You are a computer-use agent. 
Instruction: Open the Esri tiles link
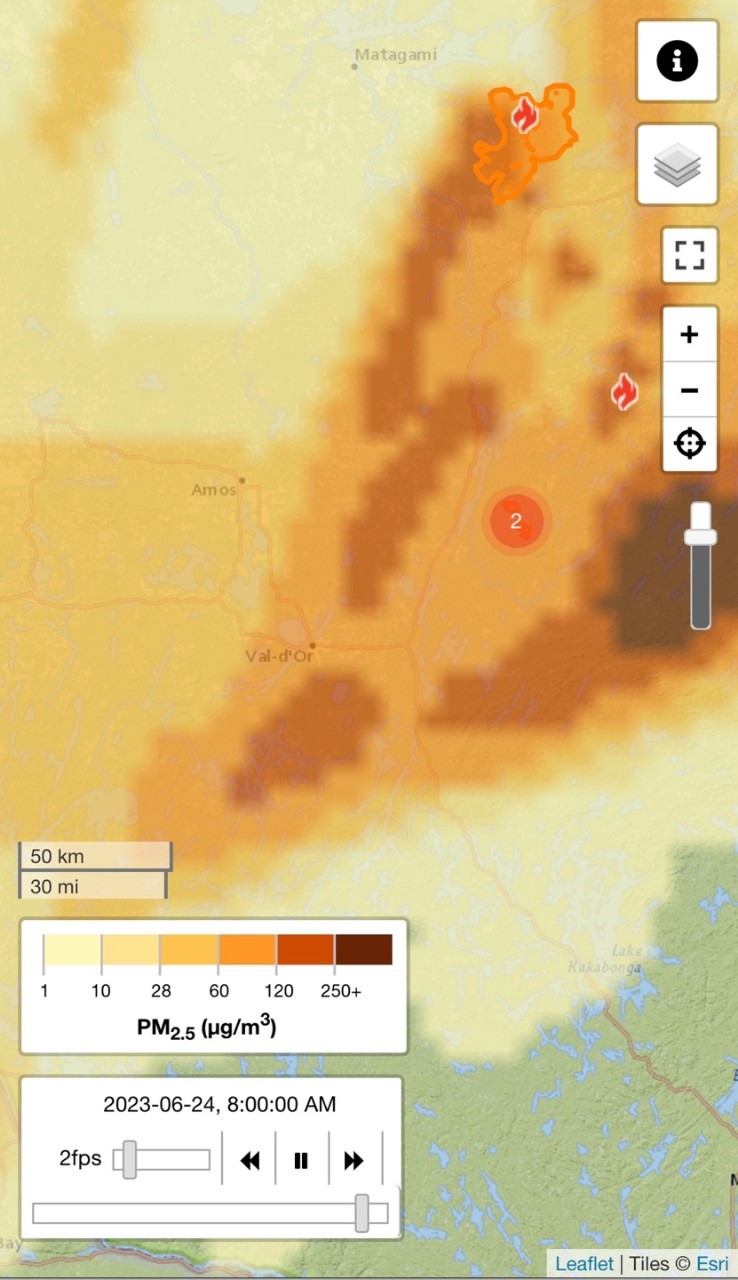[x=713, y=1264]
